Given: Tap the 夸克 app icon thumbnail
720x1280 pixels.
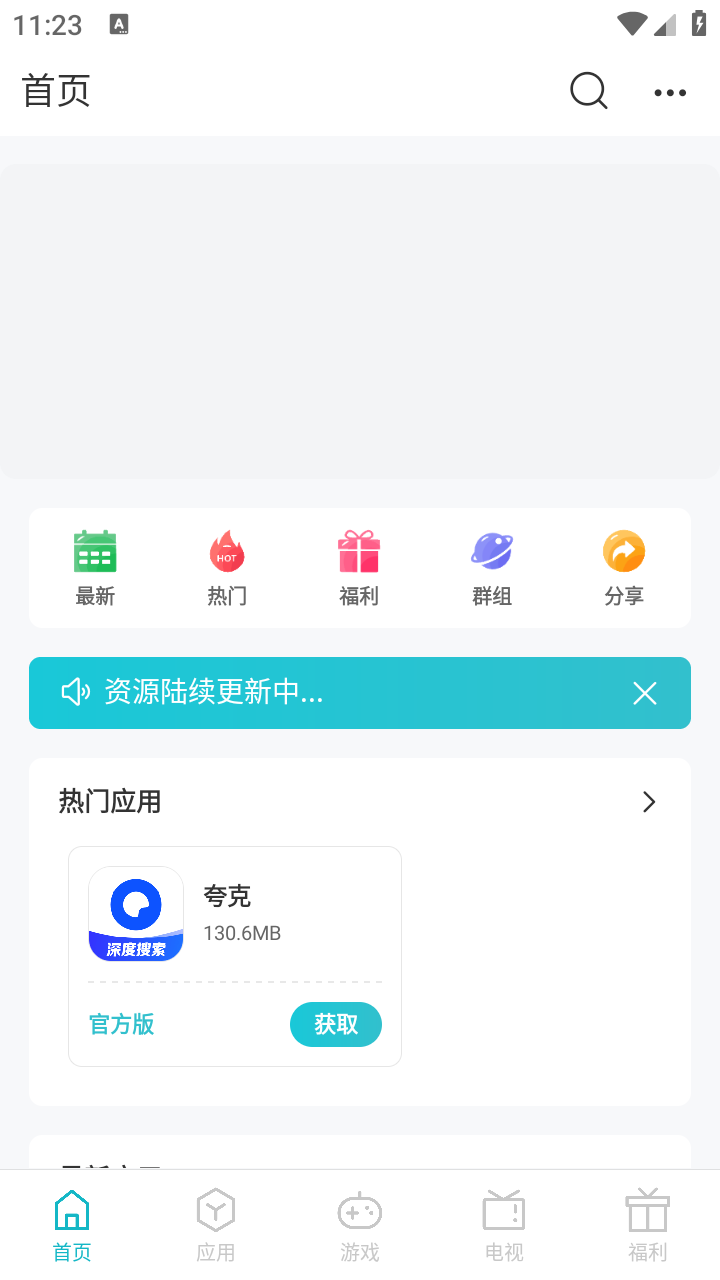Looking at the screenshot, I should coord(135,913).
